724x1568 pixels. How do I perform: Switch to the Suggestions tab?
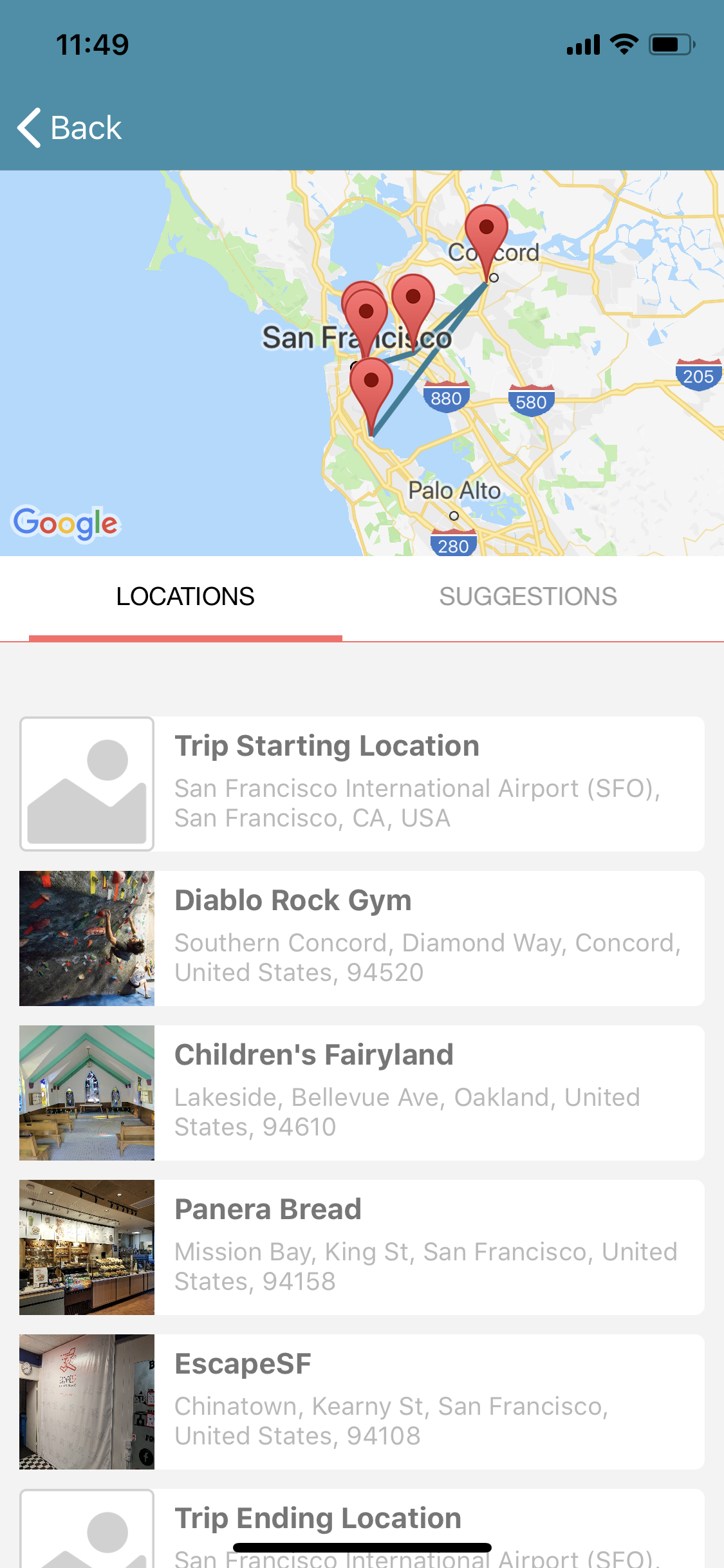click(528, 597)
